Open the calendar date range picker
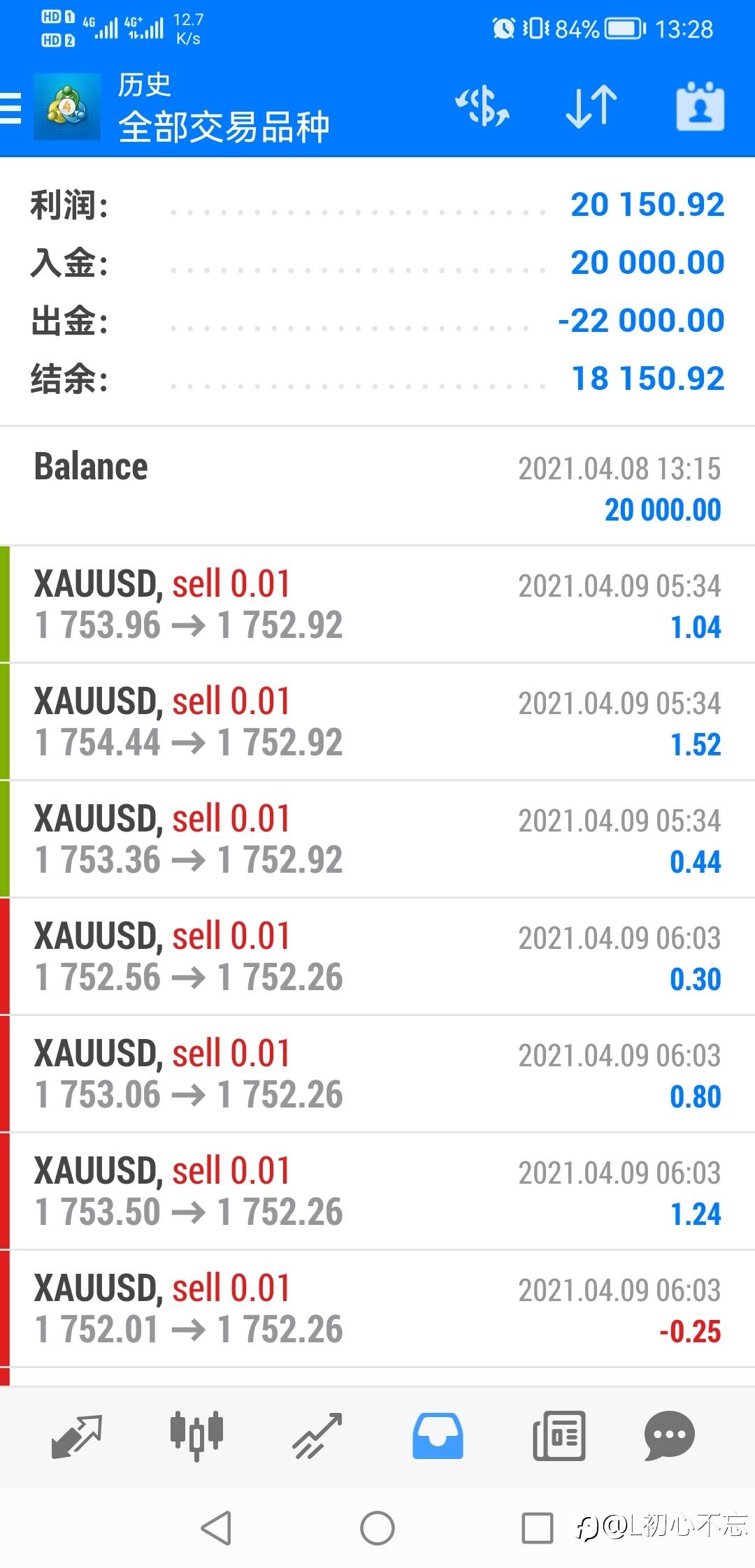 [x=700, y=107]
